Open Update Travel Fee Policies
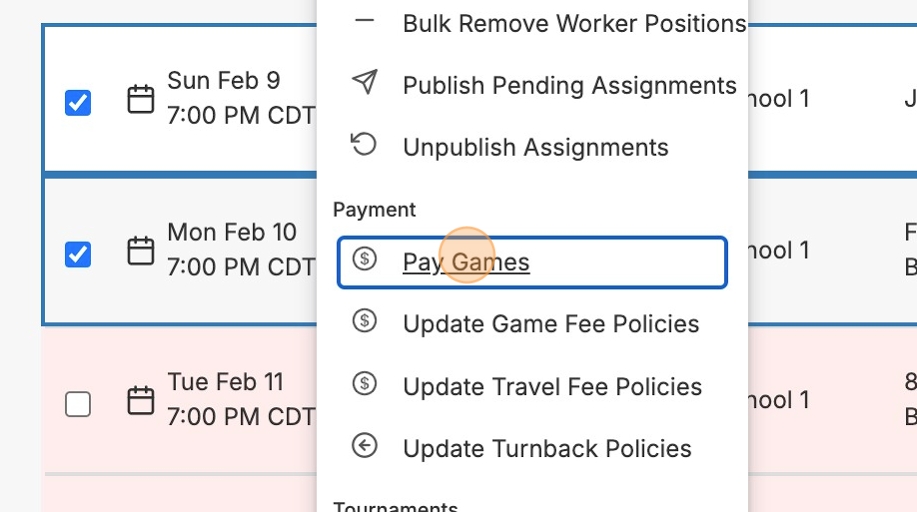 pos(552,386)
